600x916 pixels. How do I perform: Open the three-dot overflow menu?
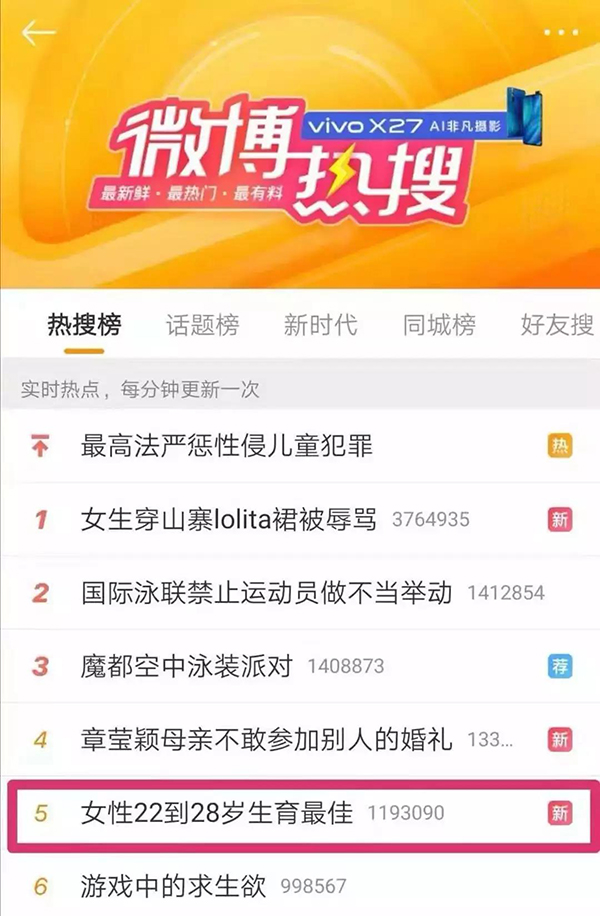point(561,32)
